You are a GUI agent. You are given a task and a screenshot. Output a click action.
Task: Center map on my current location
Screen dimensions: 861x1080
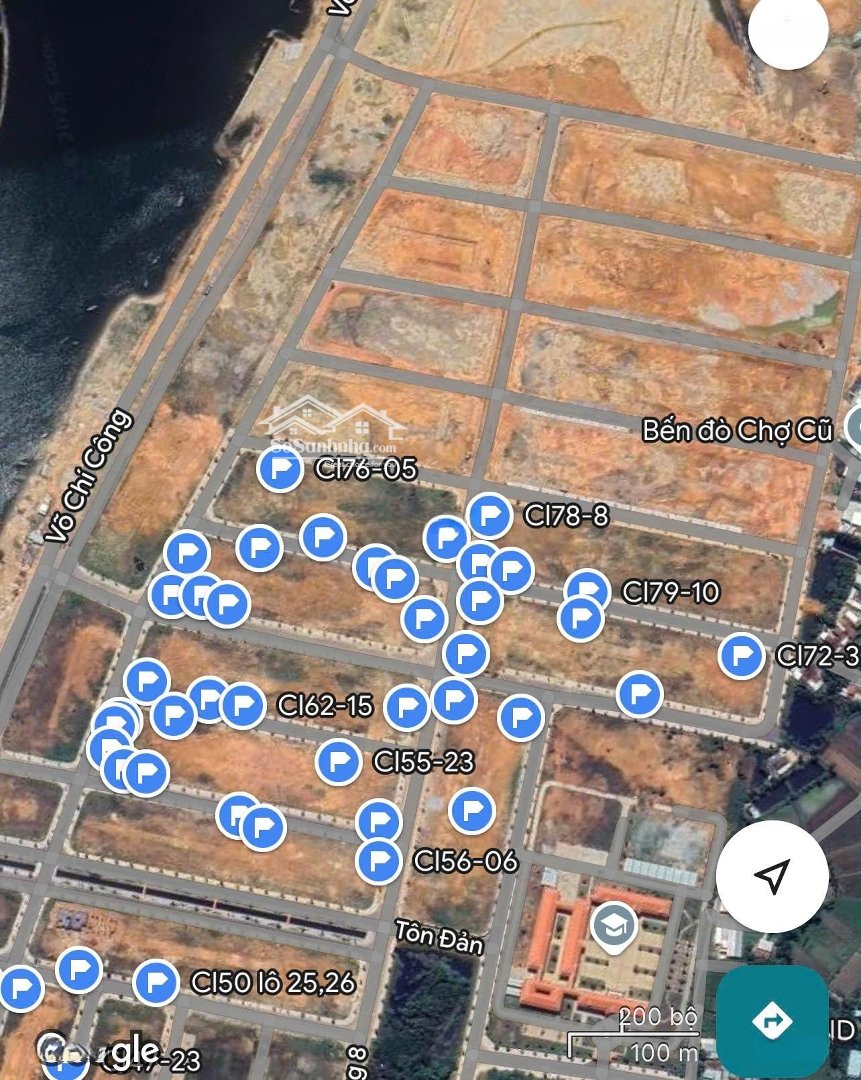click(x=772, y=877)
